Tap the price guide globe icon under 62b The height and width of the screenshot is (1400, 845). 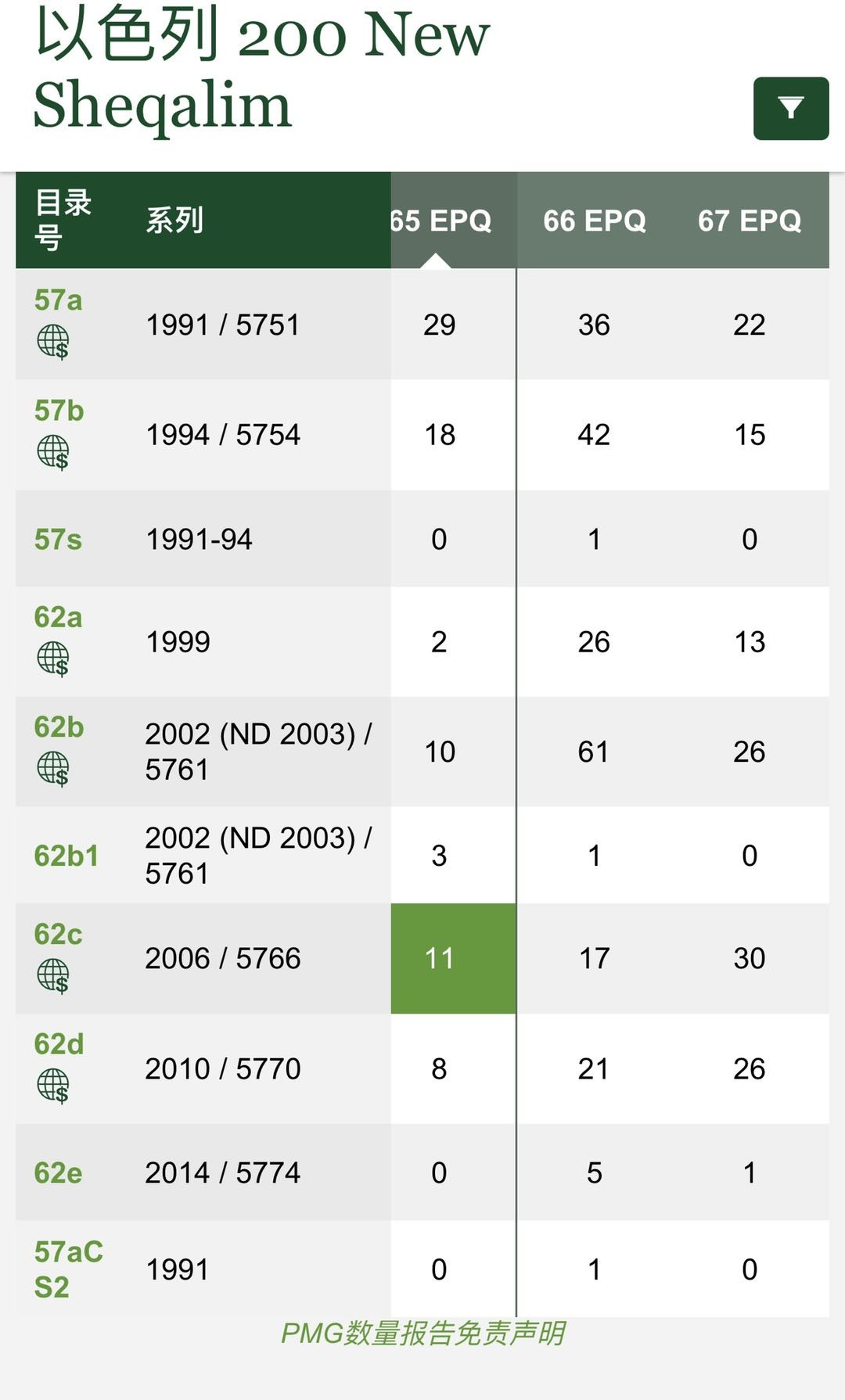(53, 768)
